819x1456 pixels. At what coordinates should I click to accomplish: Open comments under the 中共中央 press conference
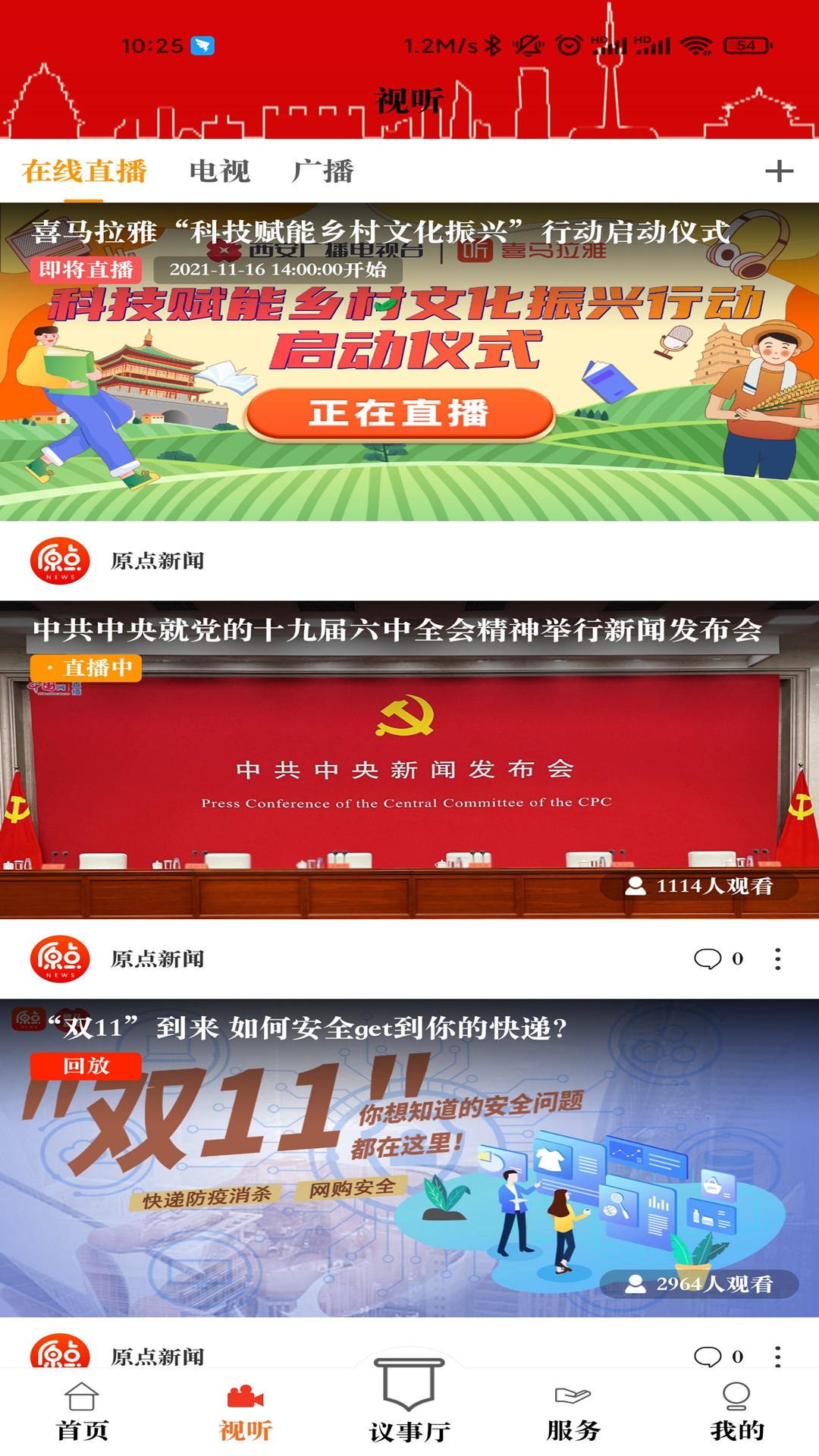click(718, 959)
